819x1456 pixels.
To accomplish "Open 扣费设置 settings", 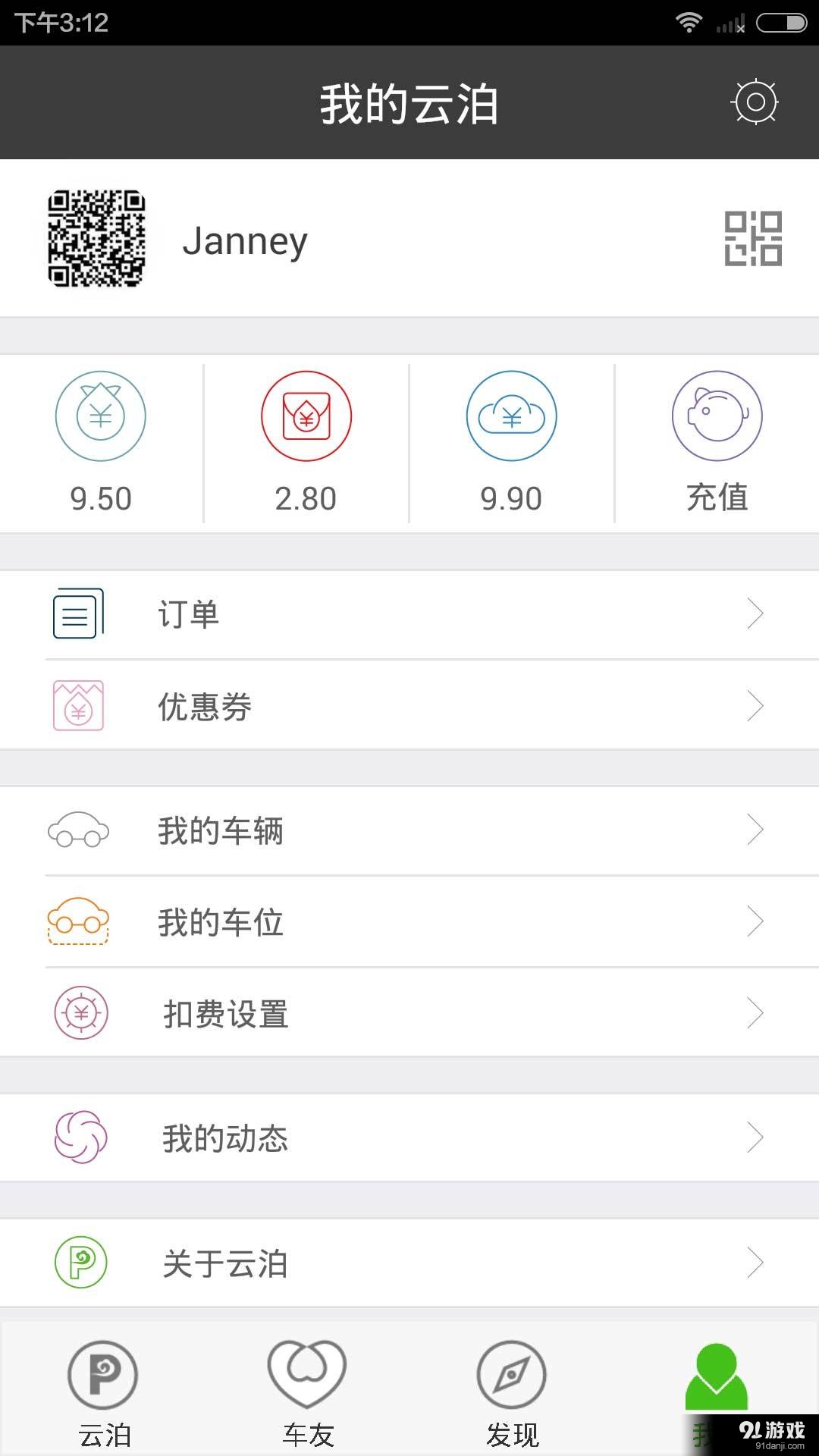I will [x=409, y=1013].
